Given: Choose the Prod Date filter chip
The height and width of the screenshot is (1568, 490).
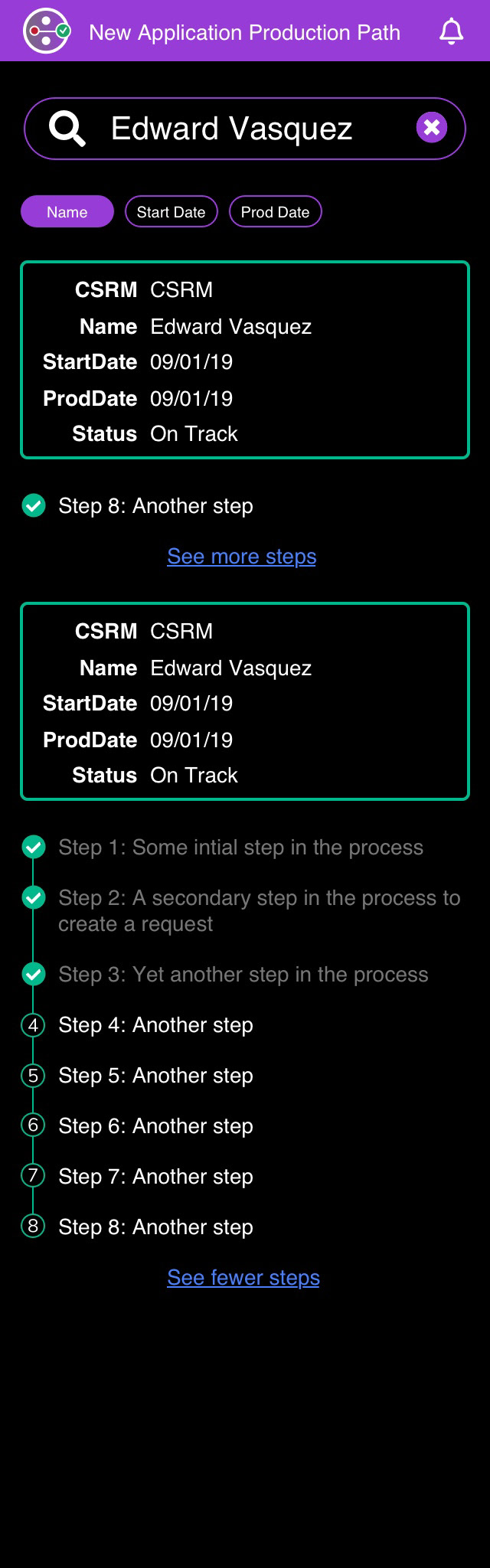Looking at the screenshot, I should point(275,212).
